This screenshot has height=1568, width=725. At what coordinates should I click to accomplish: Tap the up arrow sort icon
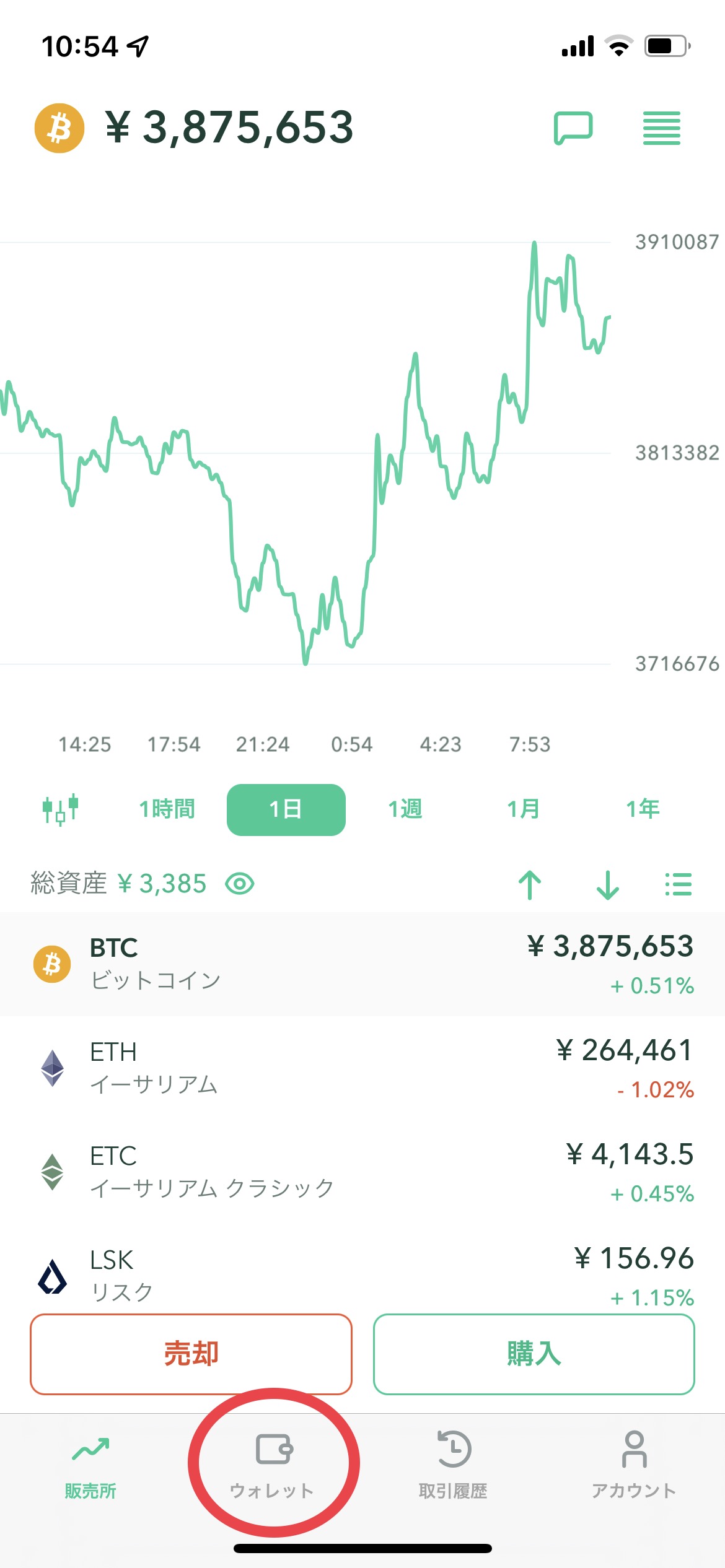[530, 884]
